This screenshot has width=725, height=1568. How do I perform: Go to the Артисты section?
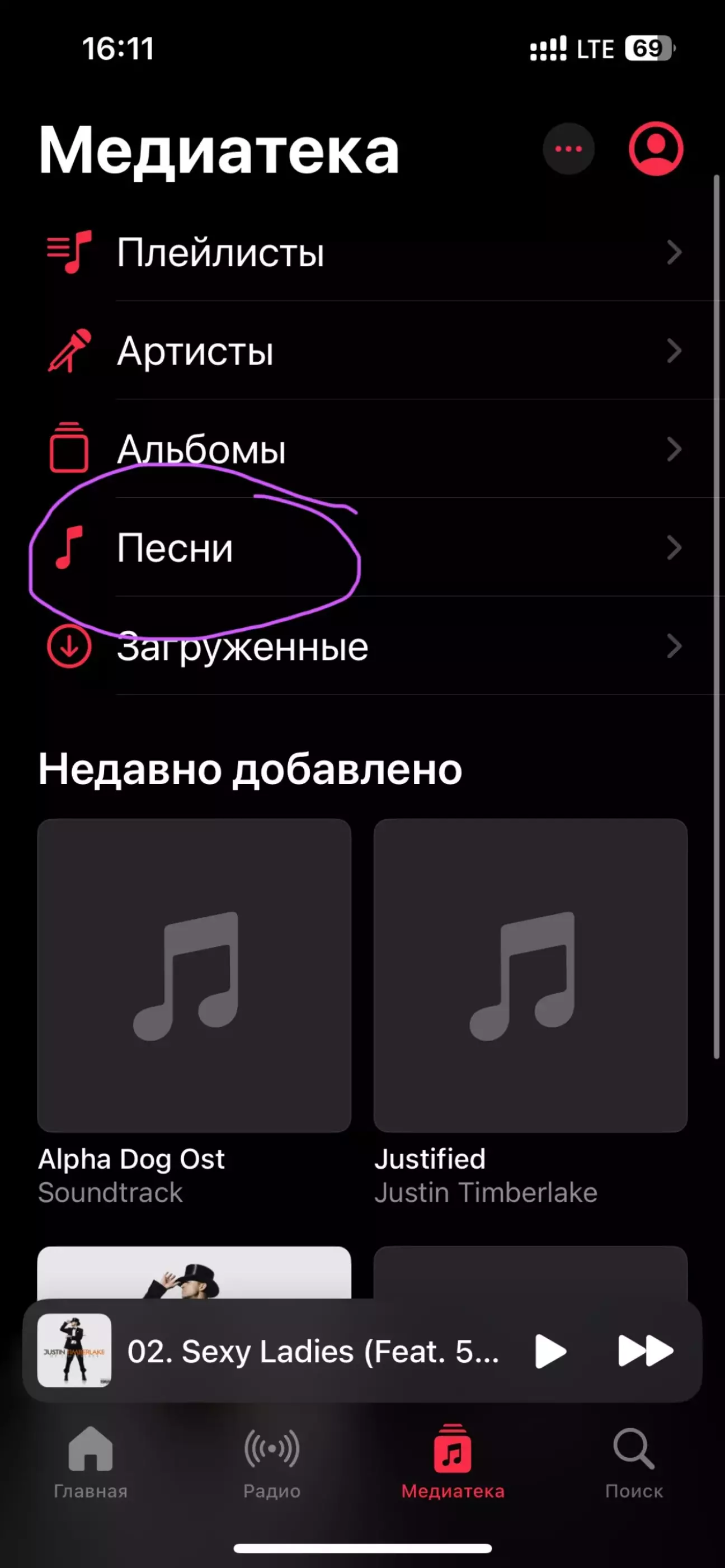[x=365, y=351]
